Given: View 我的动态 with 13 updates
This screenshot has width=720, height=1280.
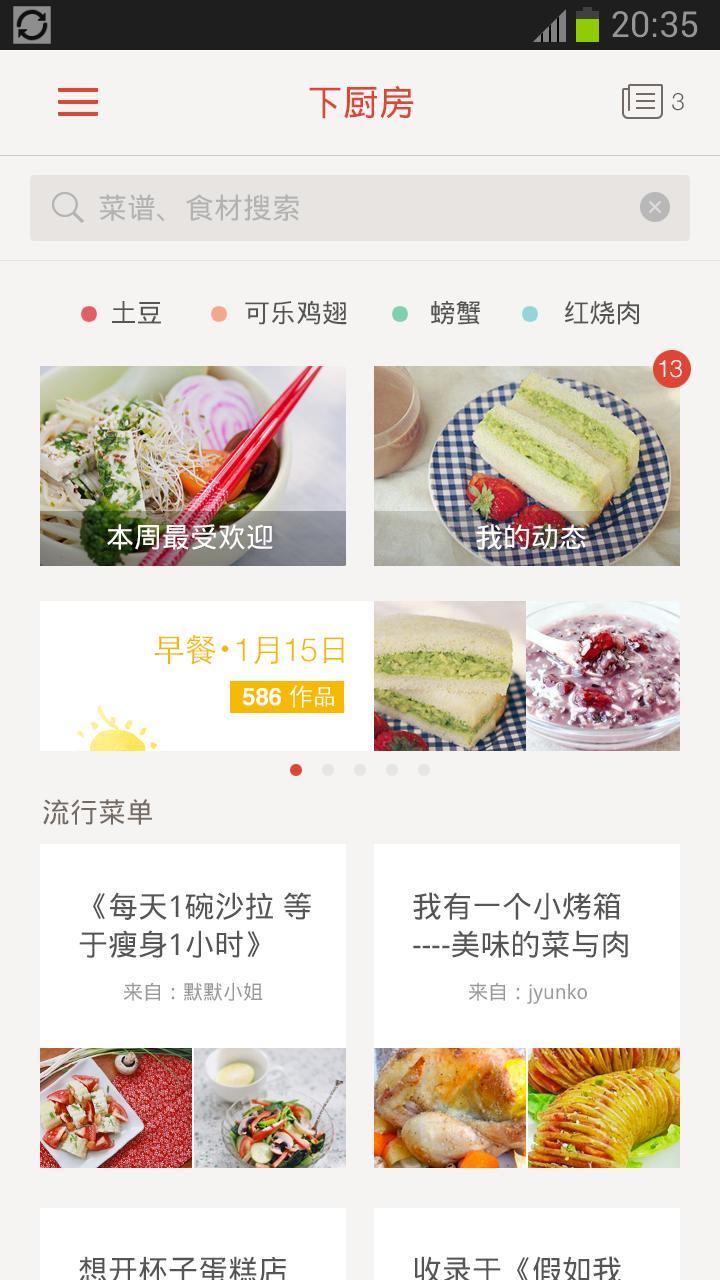Looking at the screenshot, I should click(x=527, y=466).
